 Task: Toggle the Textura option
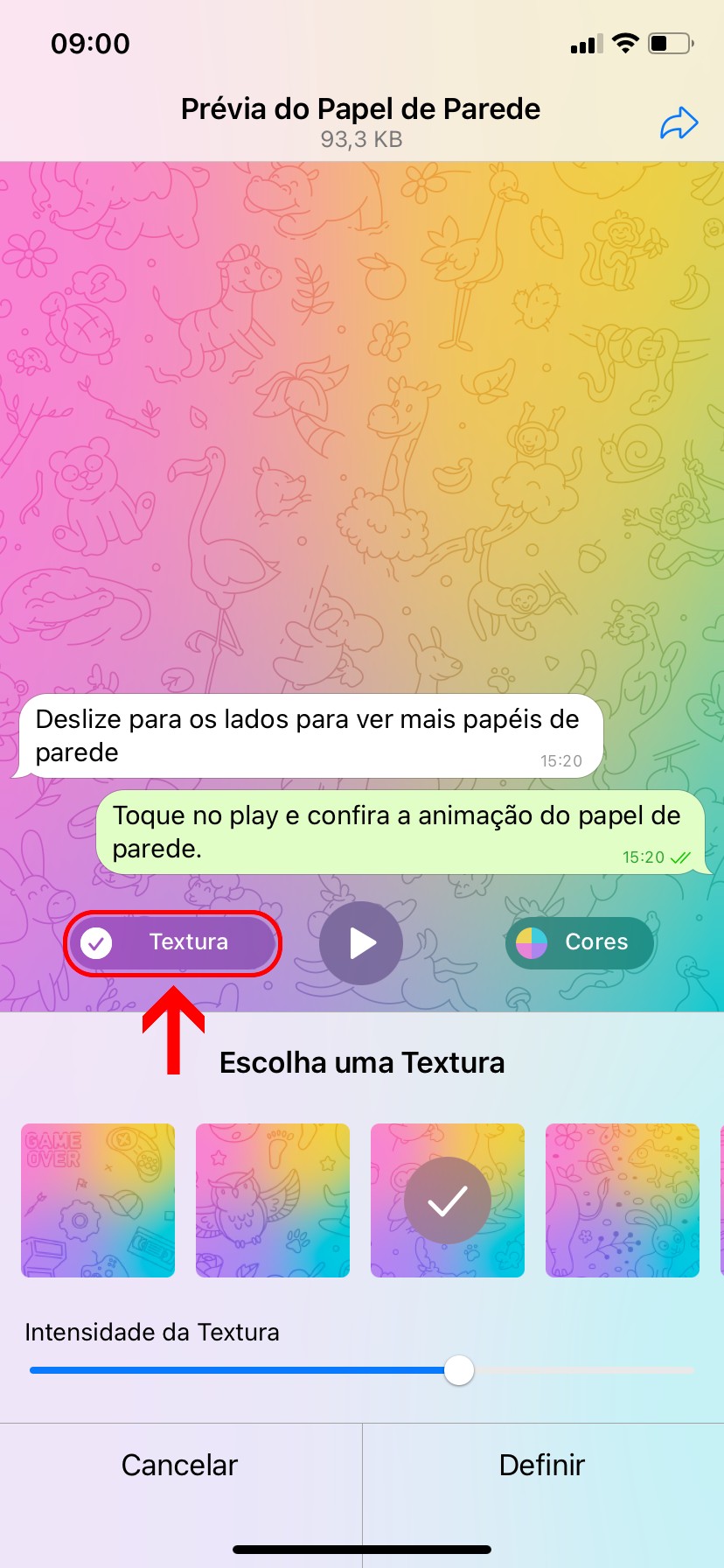[172, 942]
